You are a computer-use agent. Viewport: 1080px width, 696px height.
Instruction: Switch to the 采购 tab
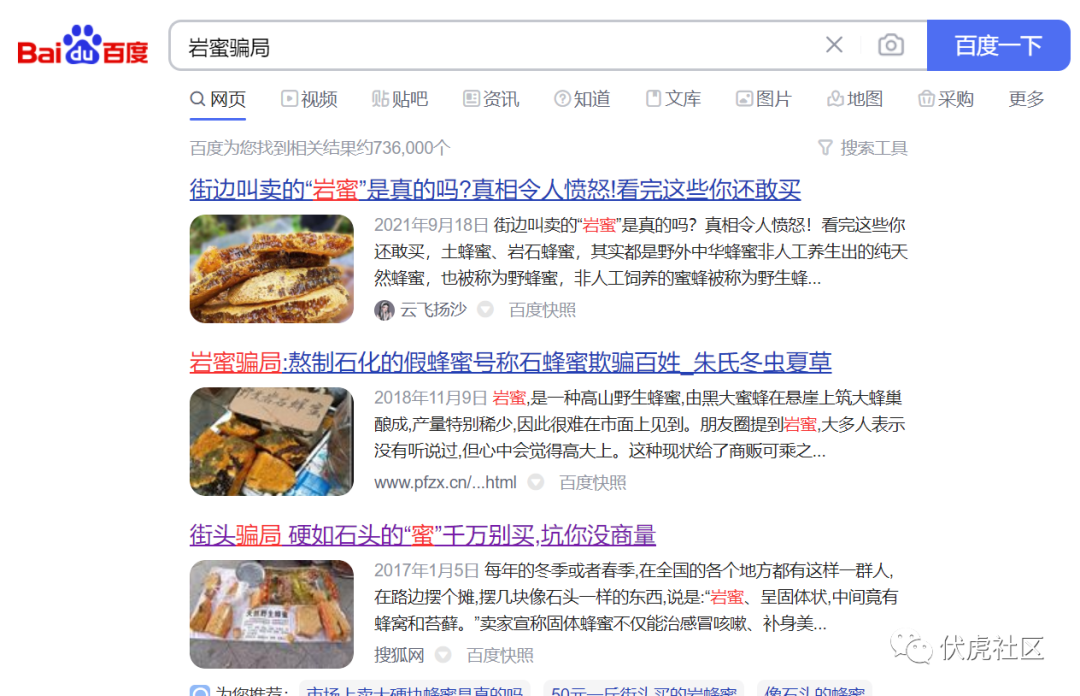(x=946, y=99)
